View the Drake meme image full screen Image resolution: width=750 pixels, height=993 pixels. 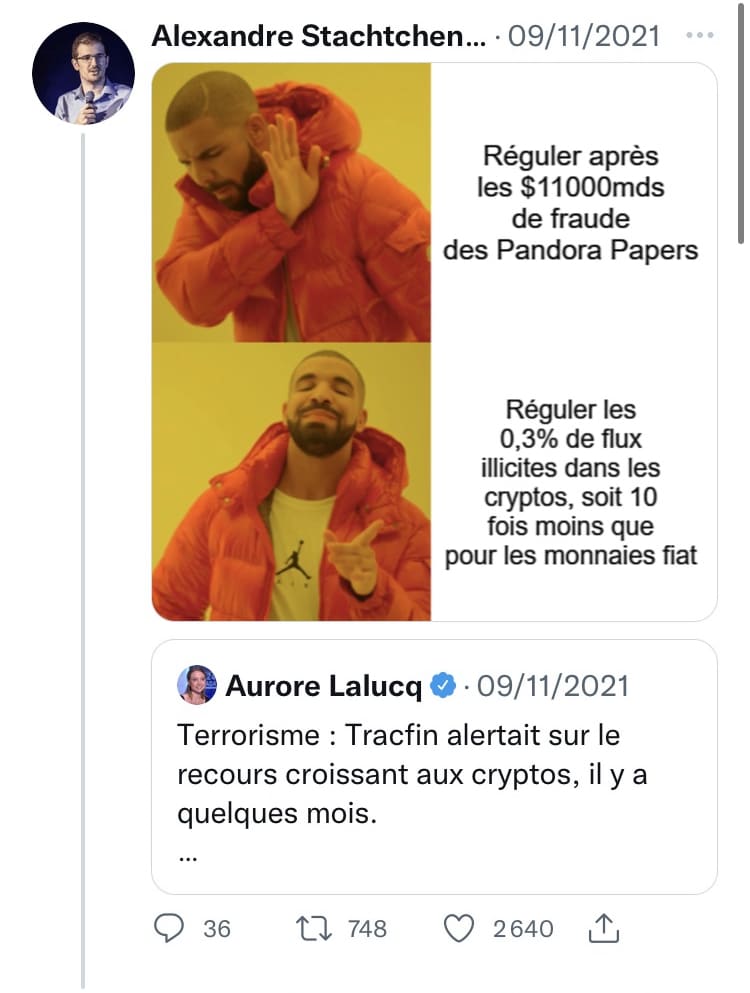coord(433,342)
